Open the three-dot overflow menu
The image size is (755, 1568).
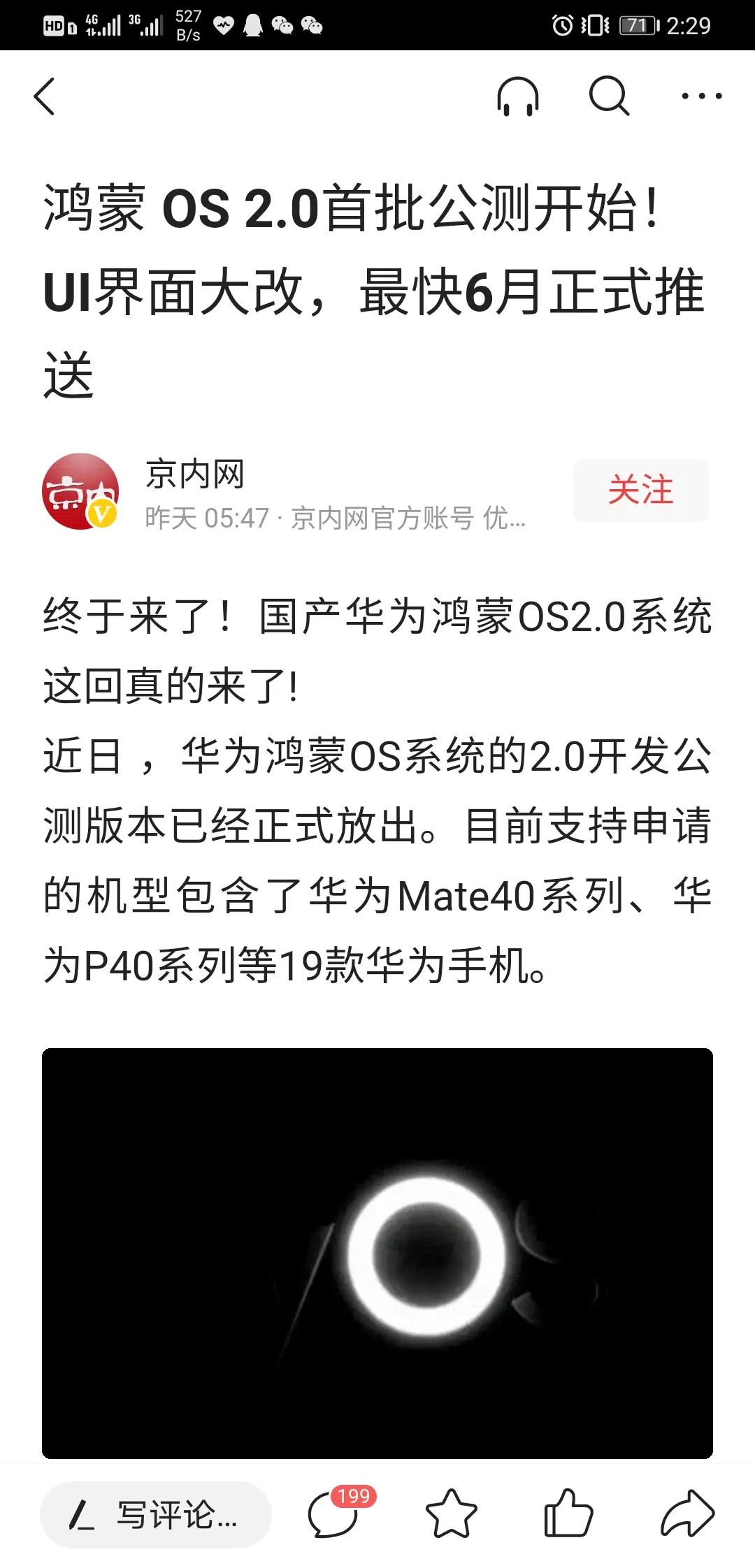(702, 96)
